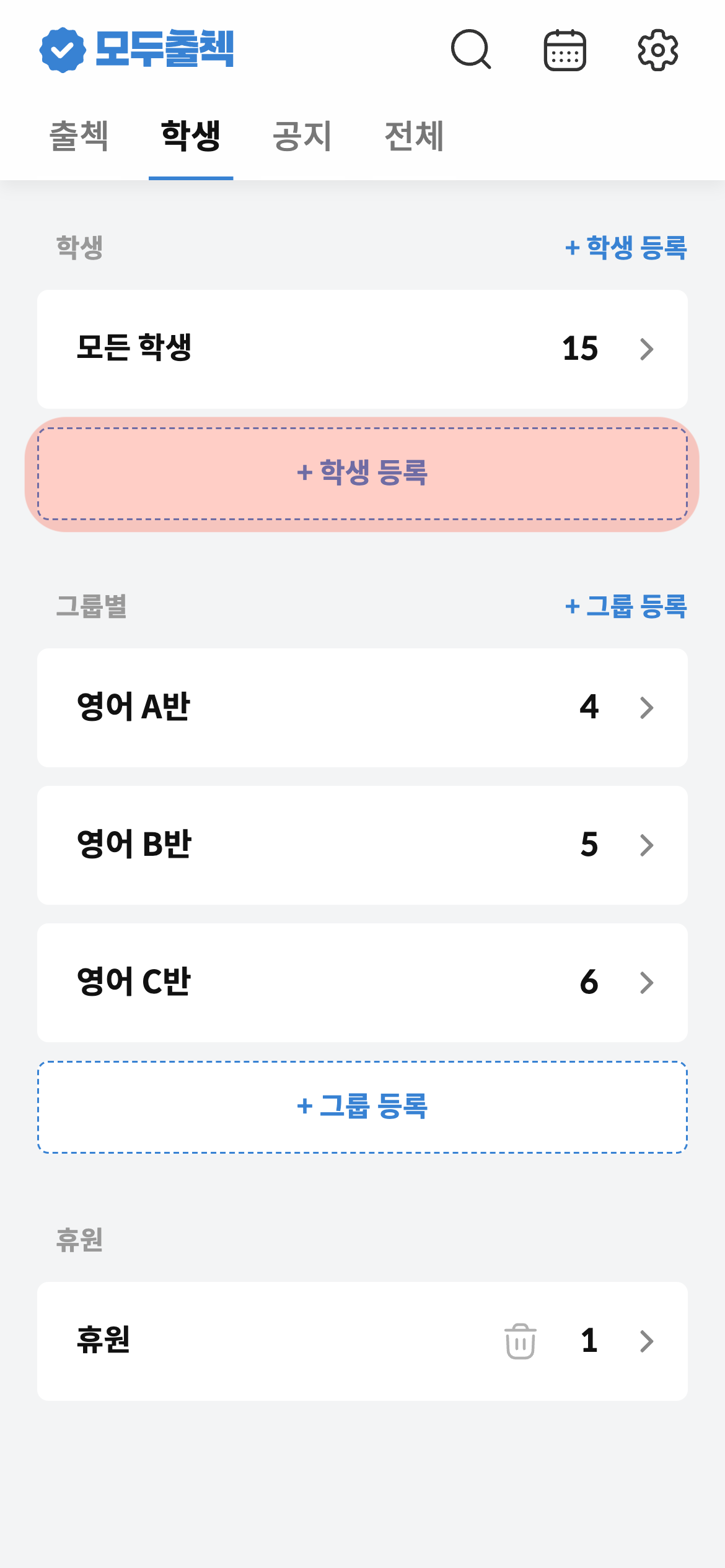The width and height of the screenshot is (725, 1568).
Task: Open the calendar icon
Action: point(565,50)
